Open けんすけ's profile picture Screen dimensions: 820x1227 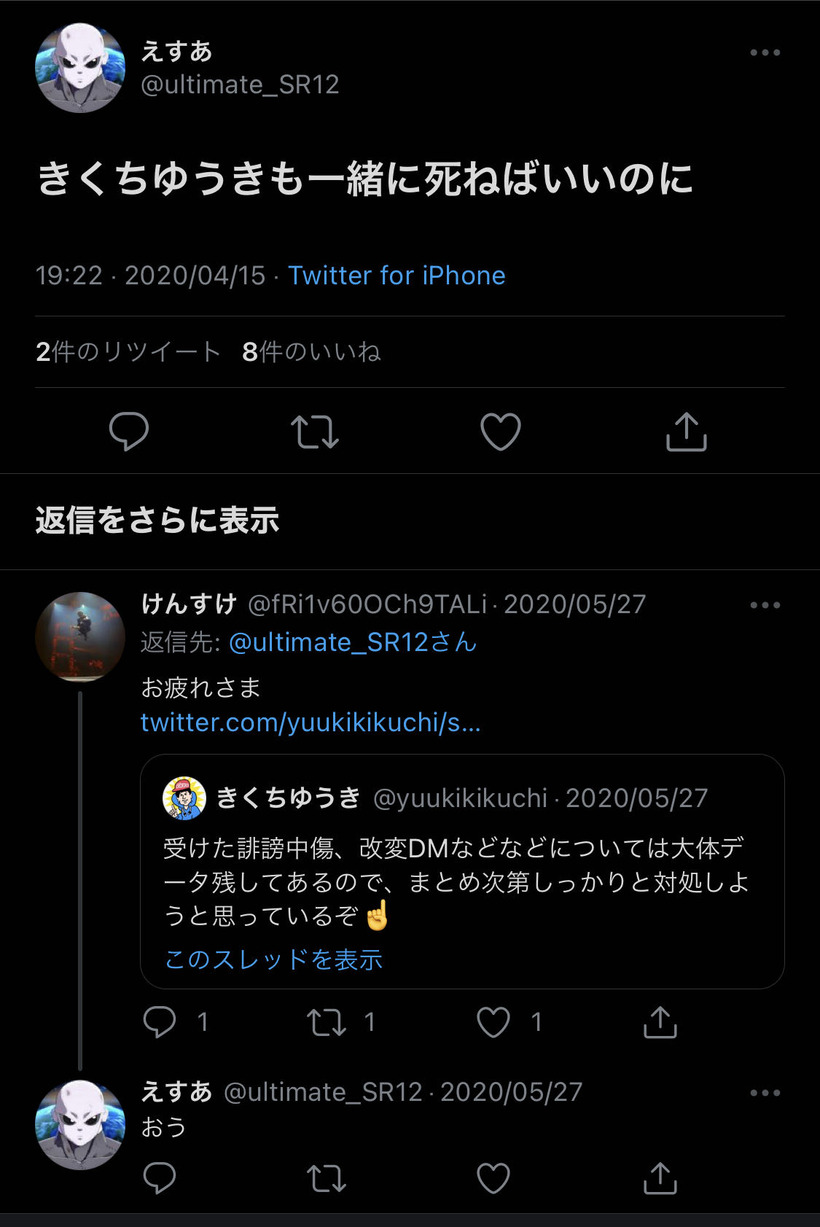tap(80, 636)
